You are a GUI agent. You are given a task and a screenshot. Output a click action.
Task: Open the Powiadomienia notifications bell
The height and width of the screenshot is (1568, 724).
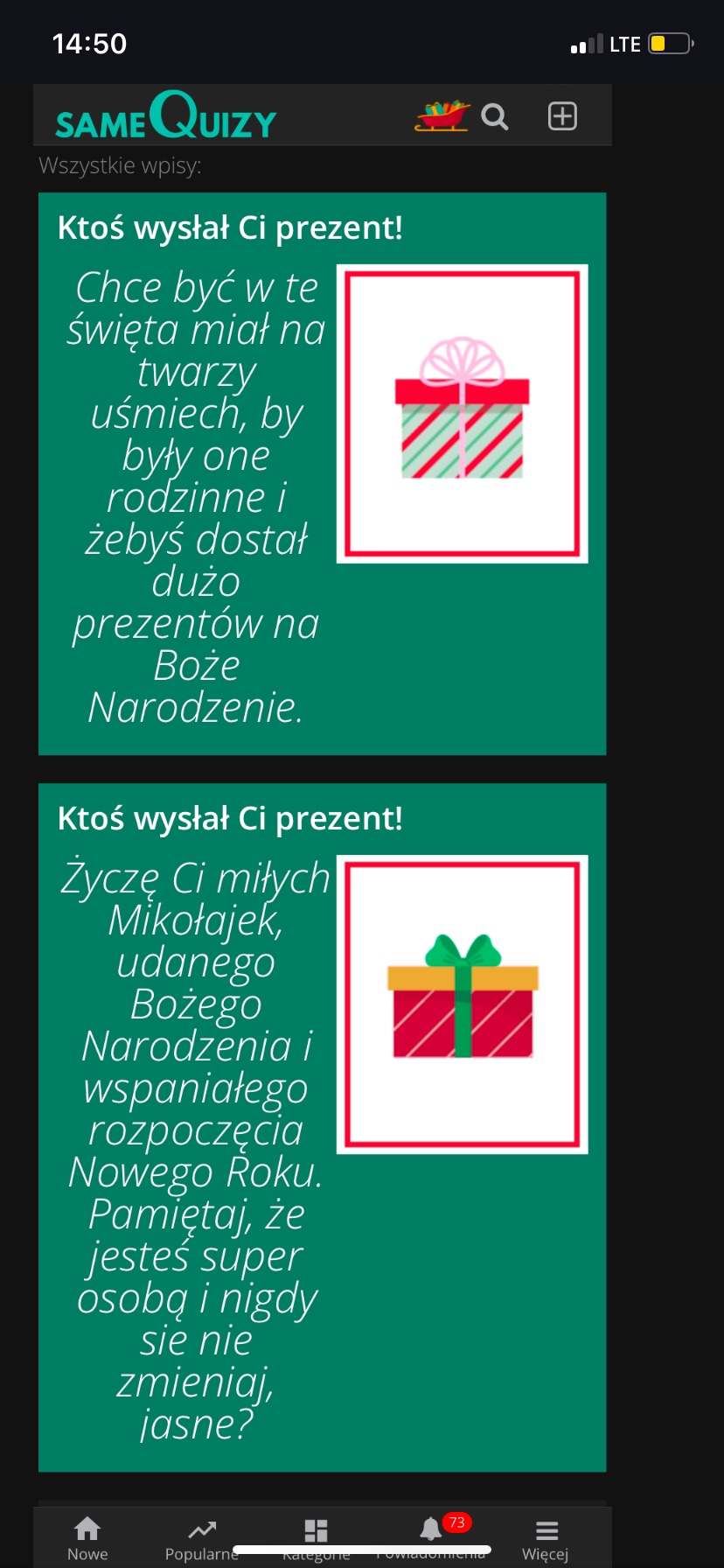431,1536
